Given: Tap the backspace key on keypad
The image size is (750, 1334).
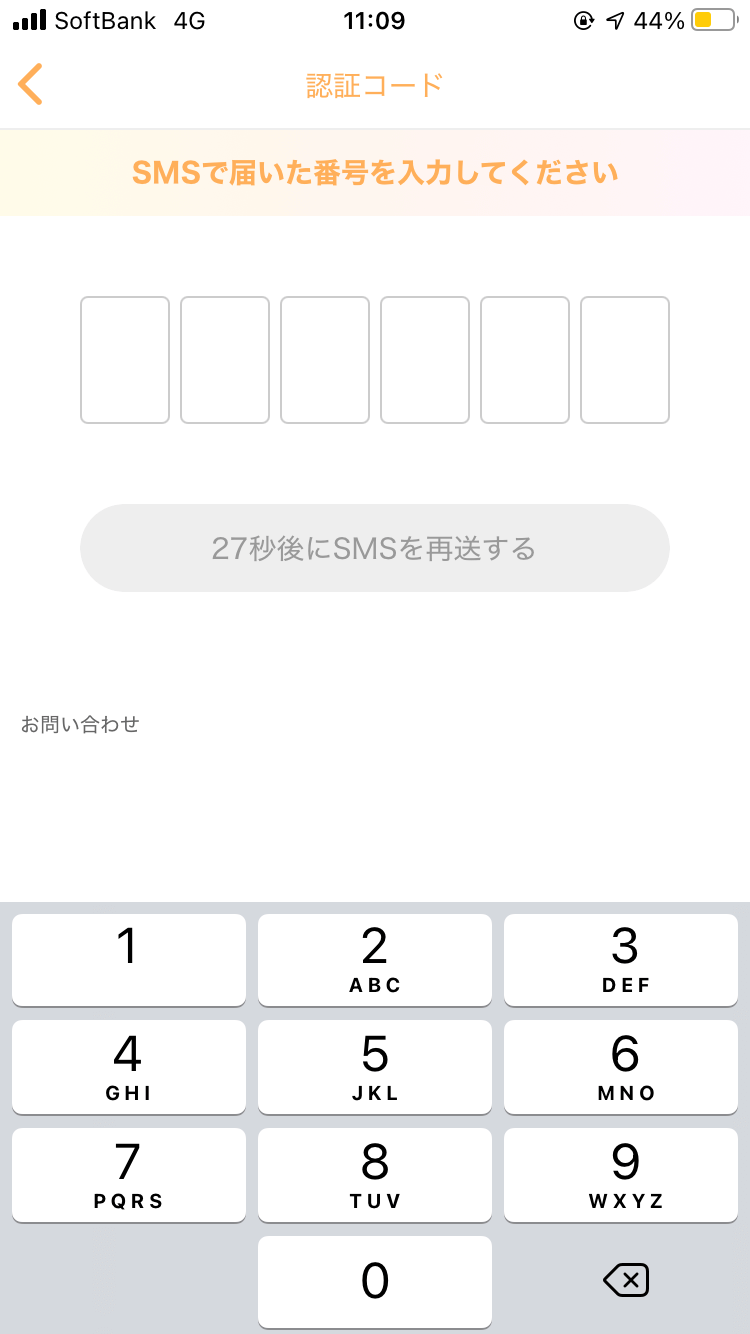Looking at the screenshot, I should coord(626,1280).
